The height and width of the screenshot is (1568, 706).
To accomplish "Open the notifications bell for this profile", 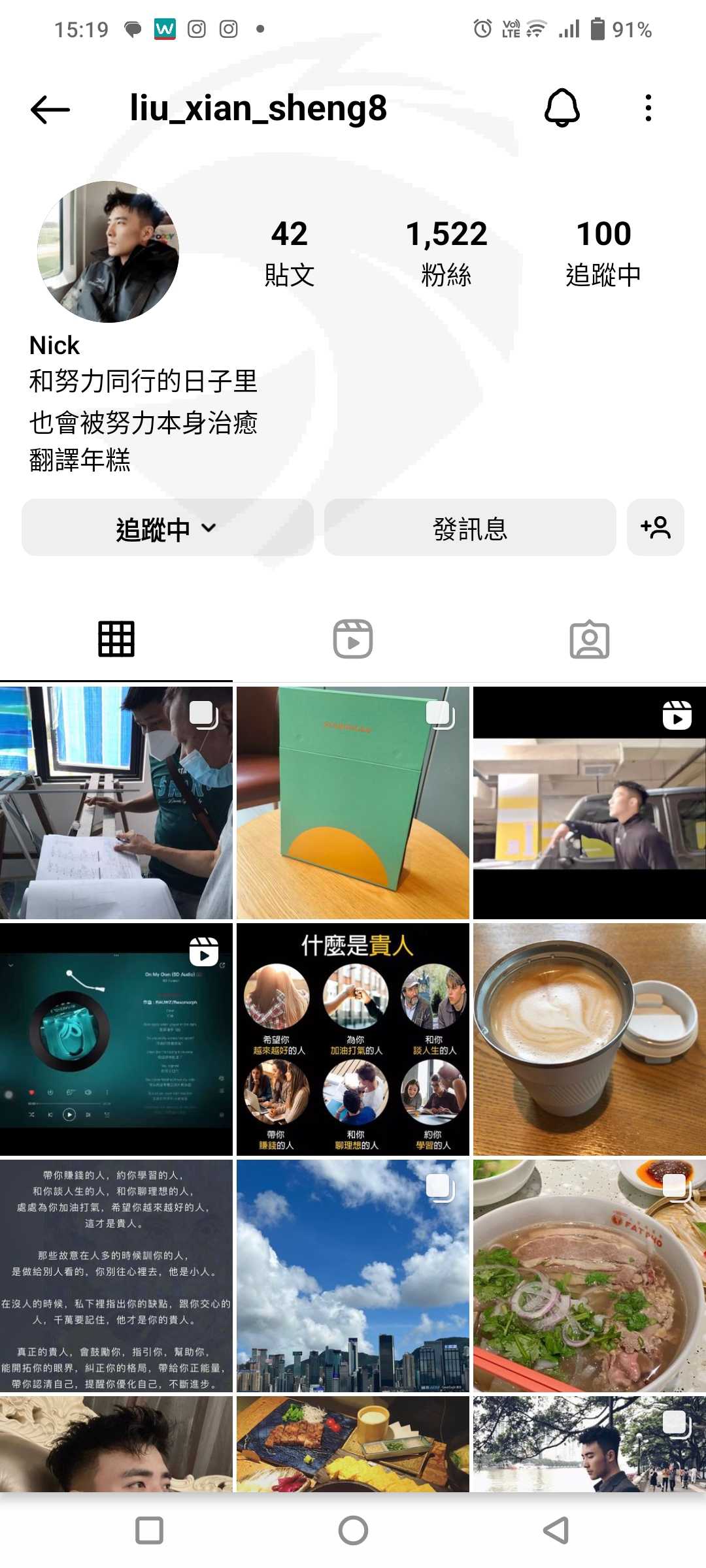I will pos(562,108).
